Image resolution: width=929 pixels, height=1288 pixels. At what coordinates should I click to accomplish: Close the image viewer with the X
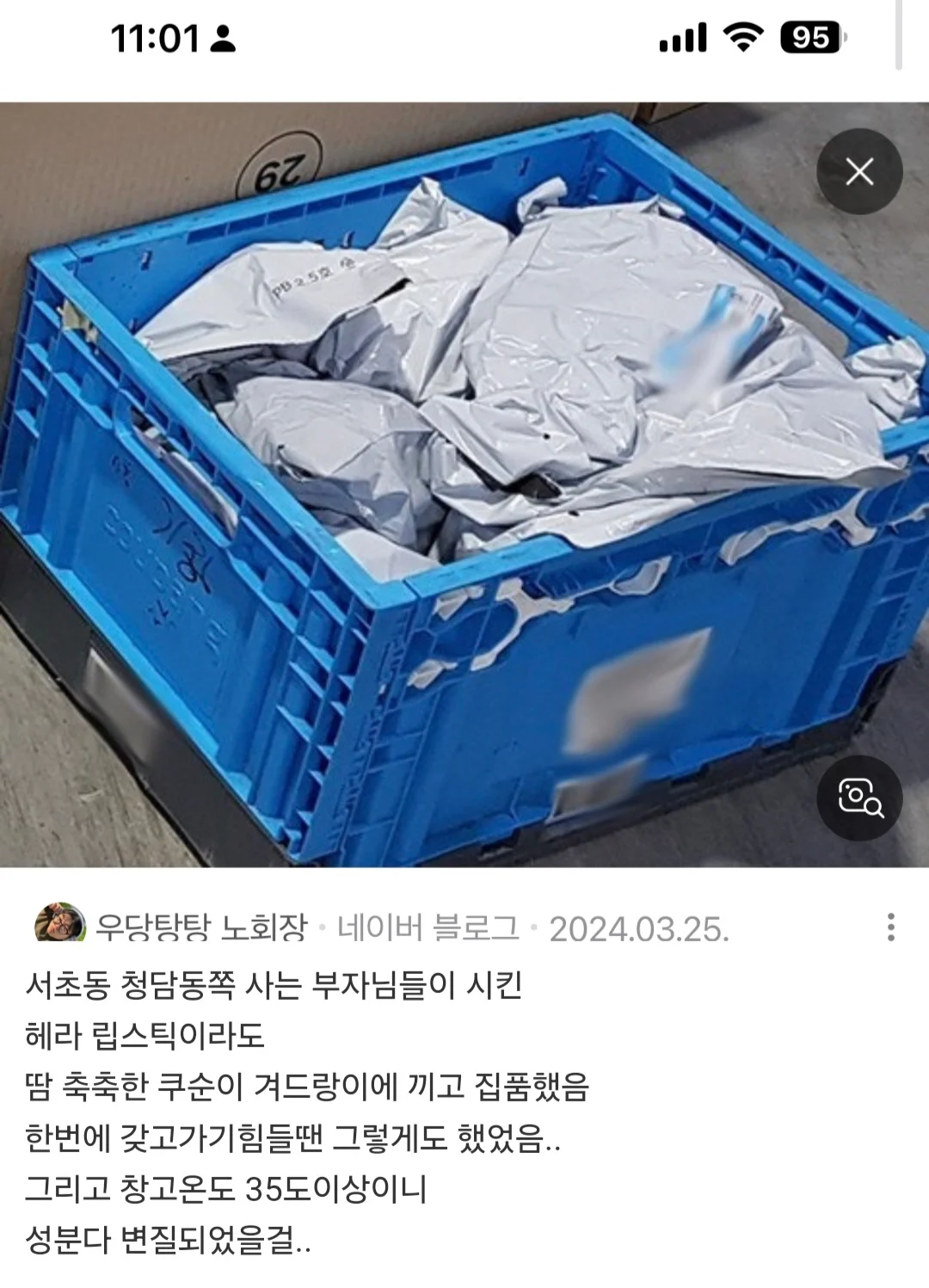(x=859, y=171)
